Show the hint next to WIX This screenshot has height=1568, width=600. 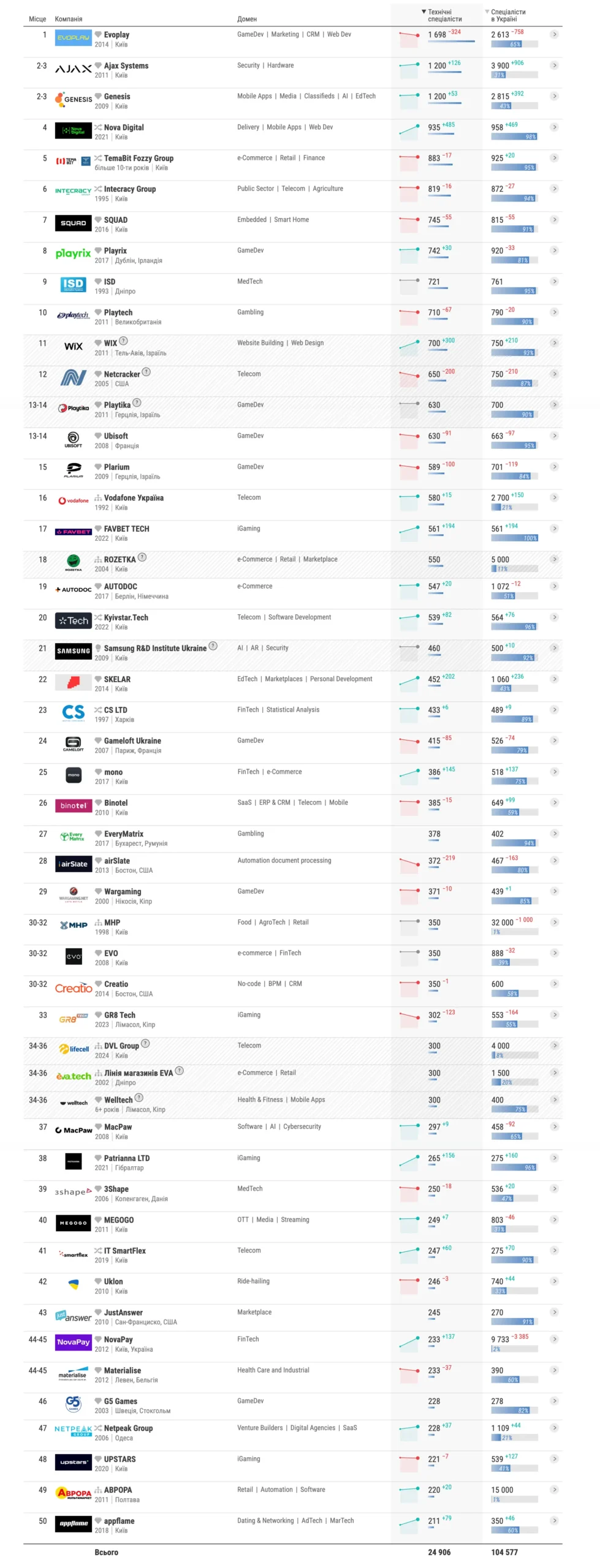pos(123,341)
